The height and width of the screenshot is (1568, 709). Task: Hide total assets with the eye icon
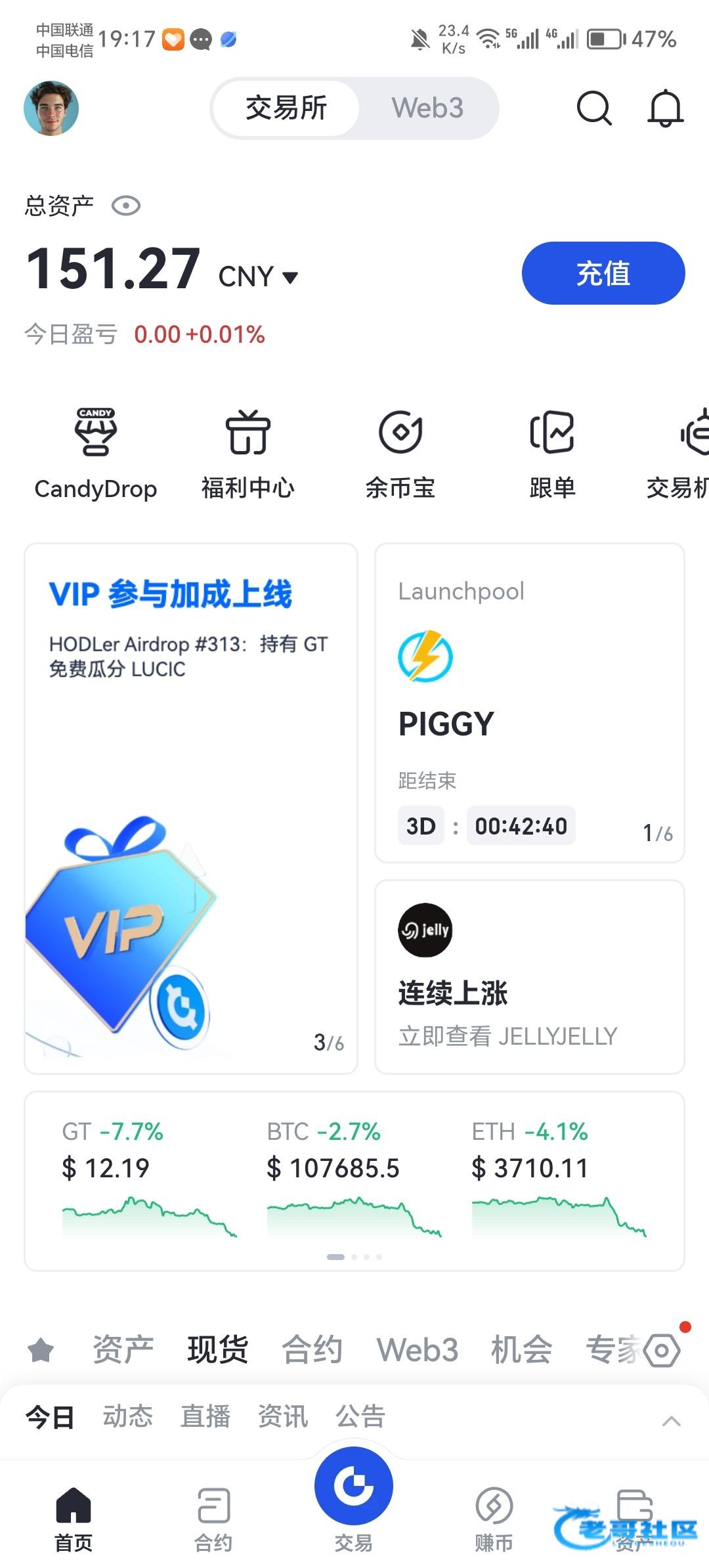pos(126,206)
